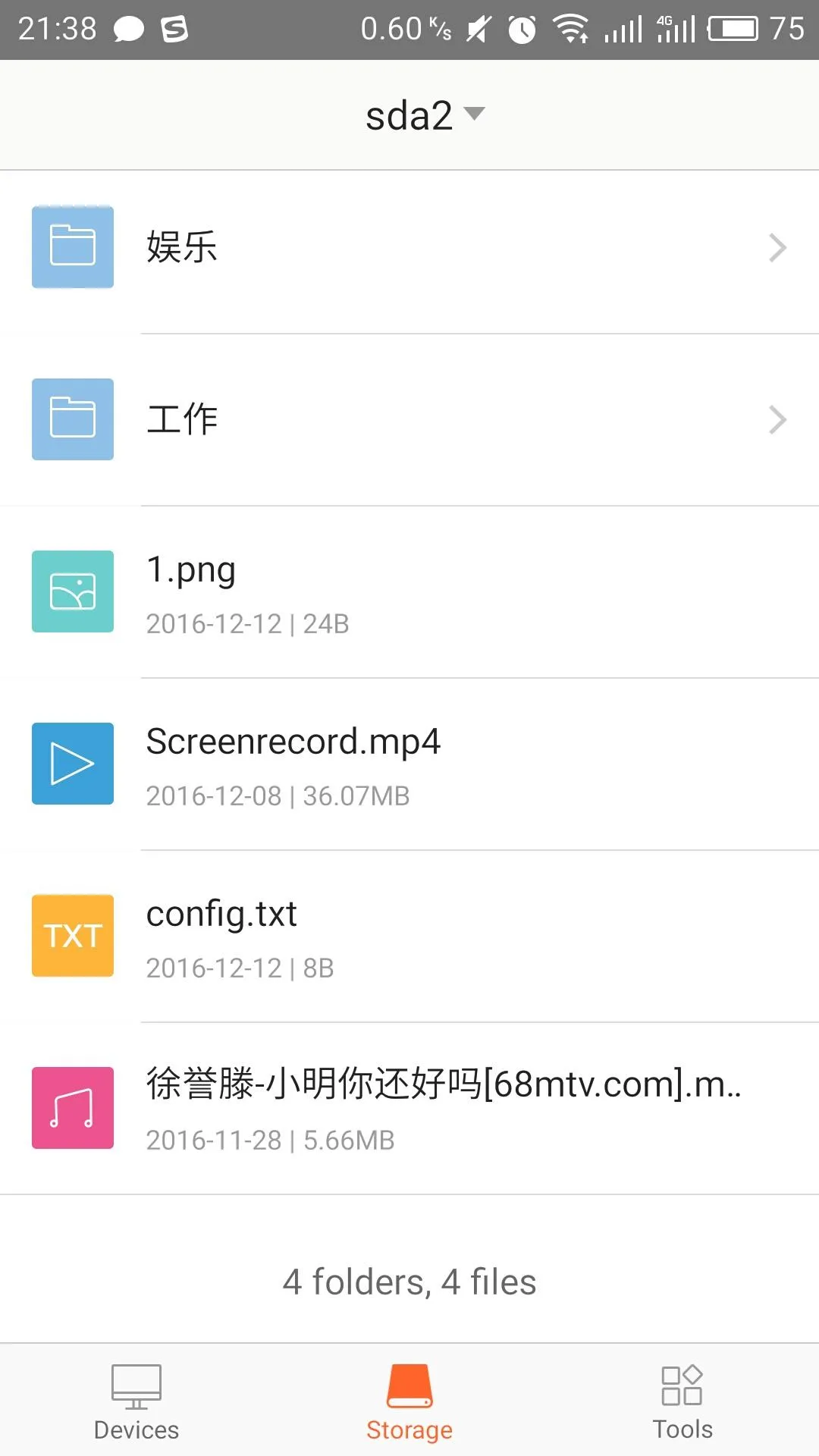
Task: Select the Devices monitor icon
Action: coord(136,1385)
